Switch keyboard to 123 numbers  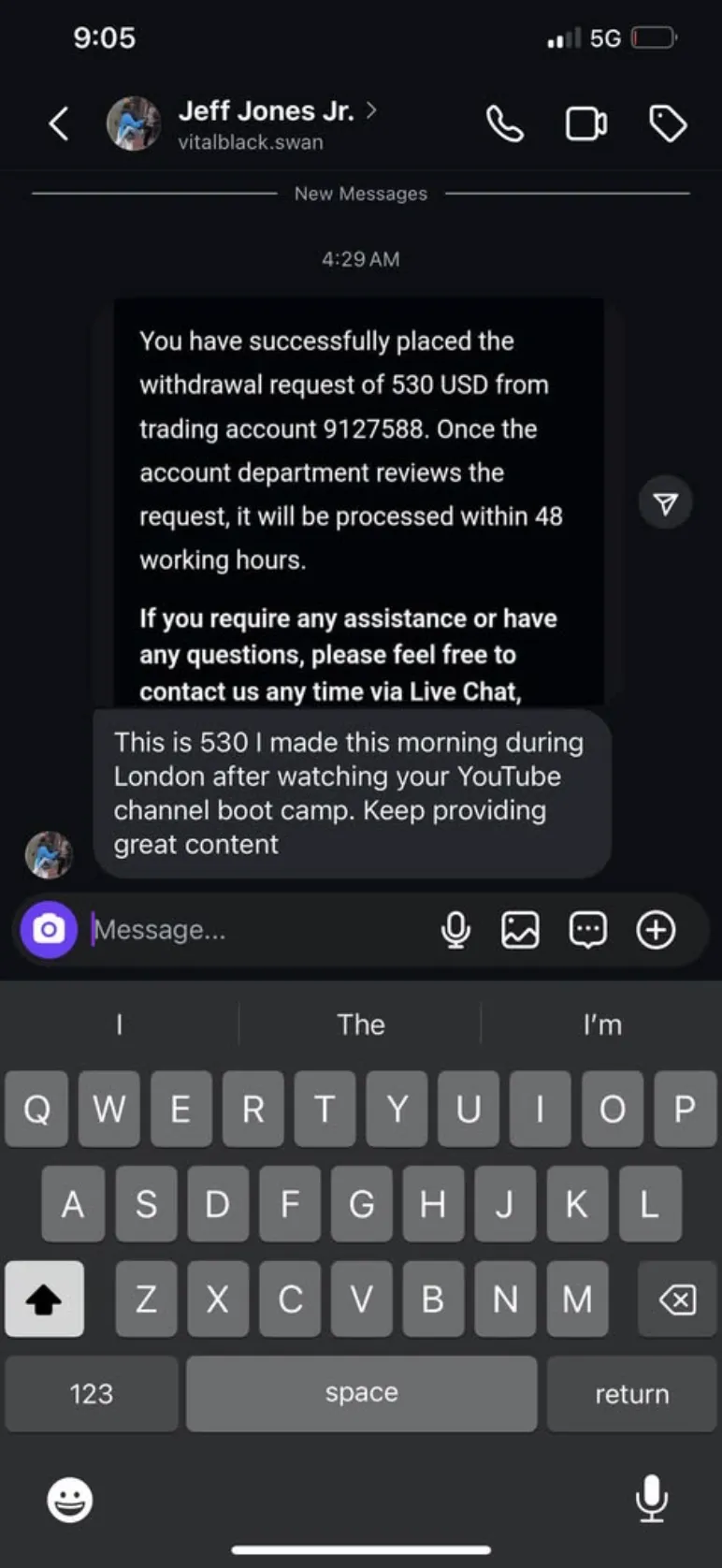(x=92, y=1393)
